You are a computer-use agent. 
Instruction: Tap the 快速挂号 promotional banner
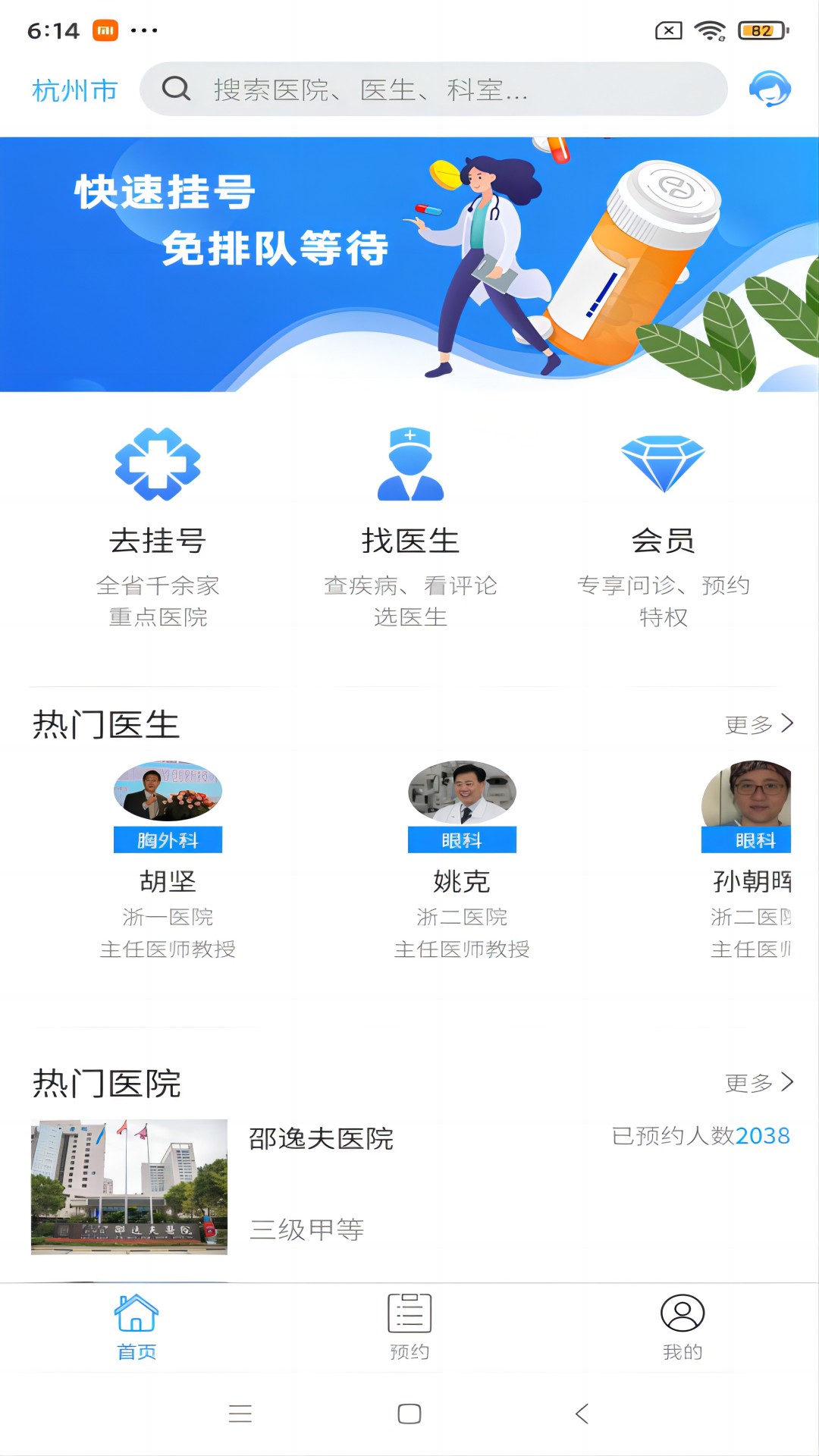coord(409,263)
